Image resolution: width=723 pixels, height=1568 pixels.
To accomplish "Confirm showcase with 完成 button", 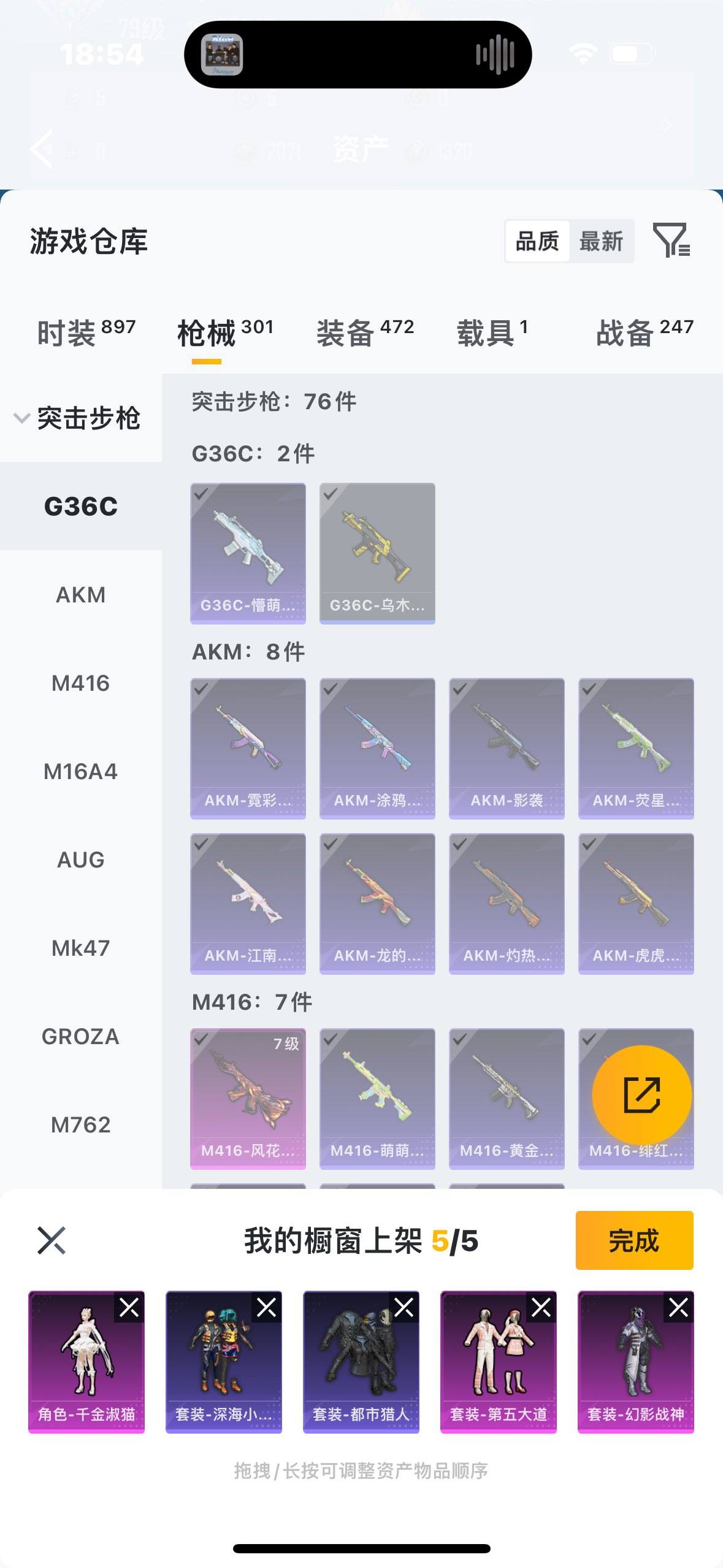I will point(634,1240).
